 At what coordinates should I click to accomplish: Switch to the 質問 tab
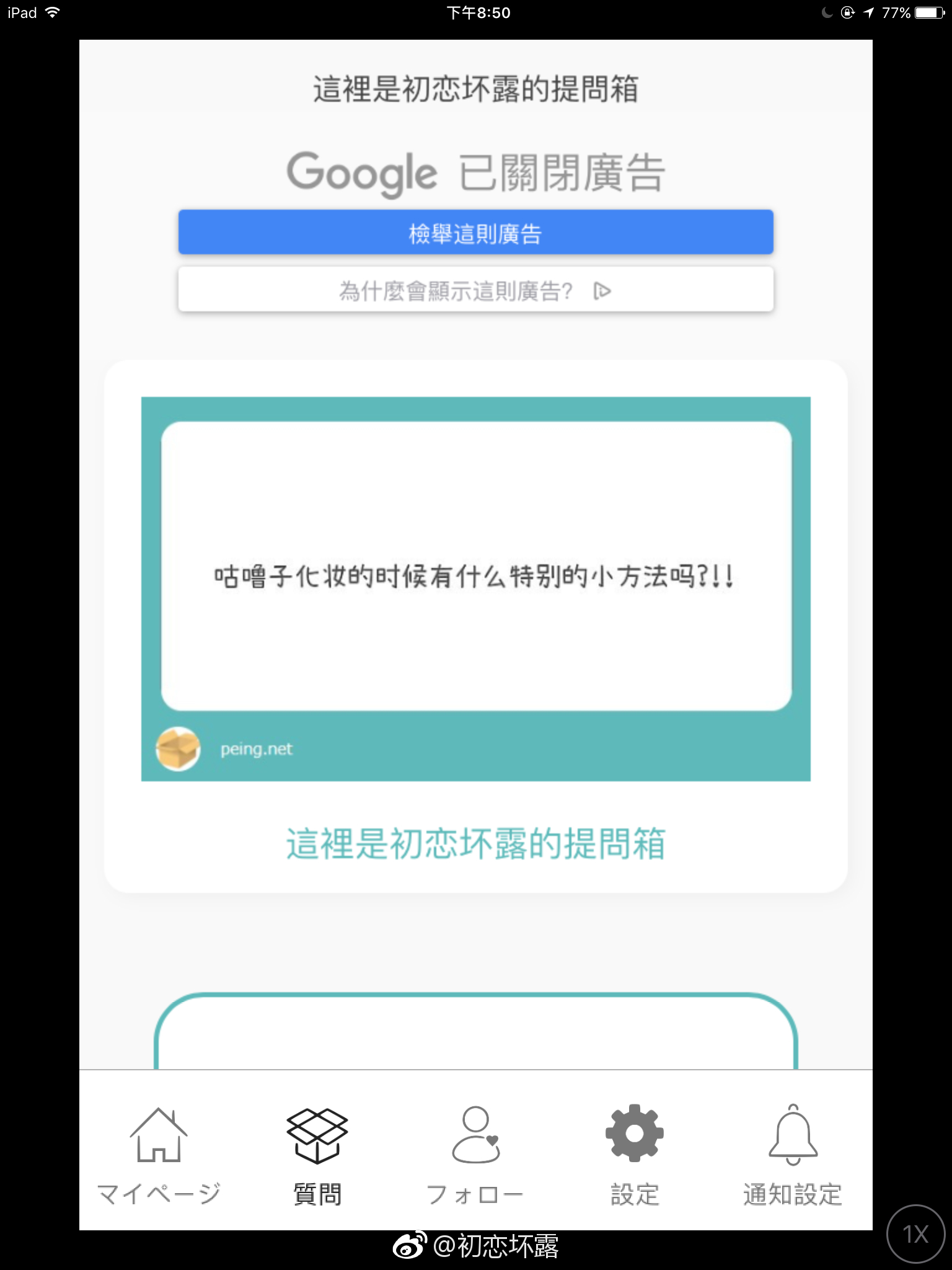tap(317, 1155)
